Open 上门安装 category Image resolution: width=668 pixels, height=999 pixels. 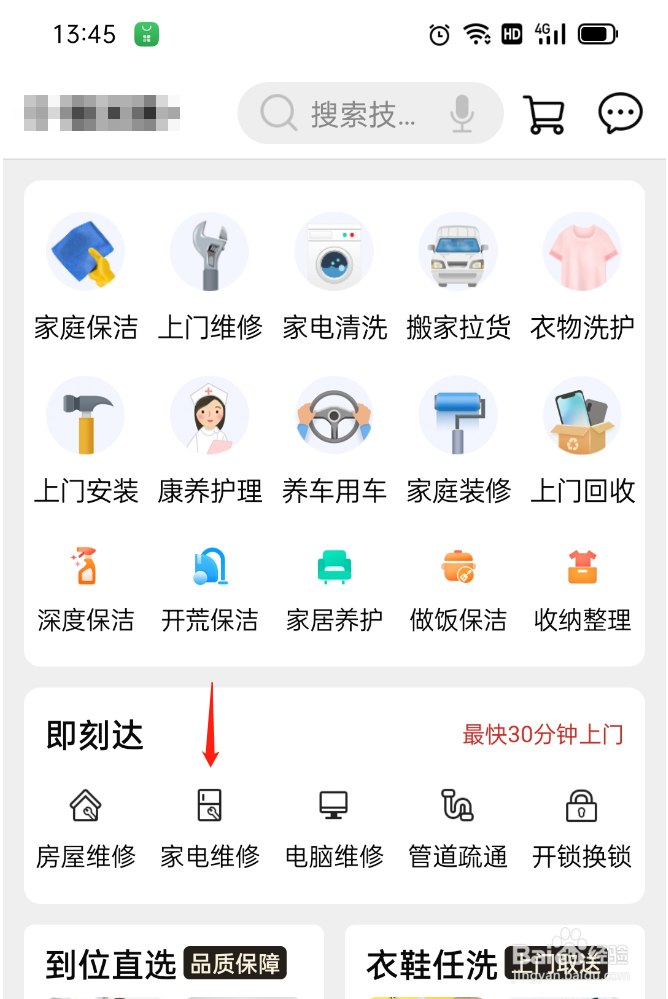point(86,441)
